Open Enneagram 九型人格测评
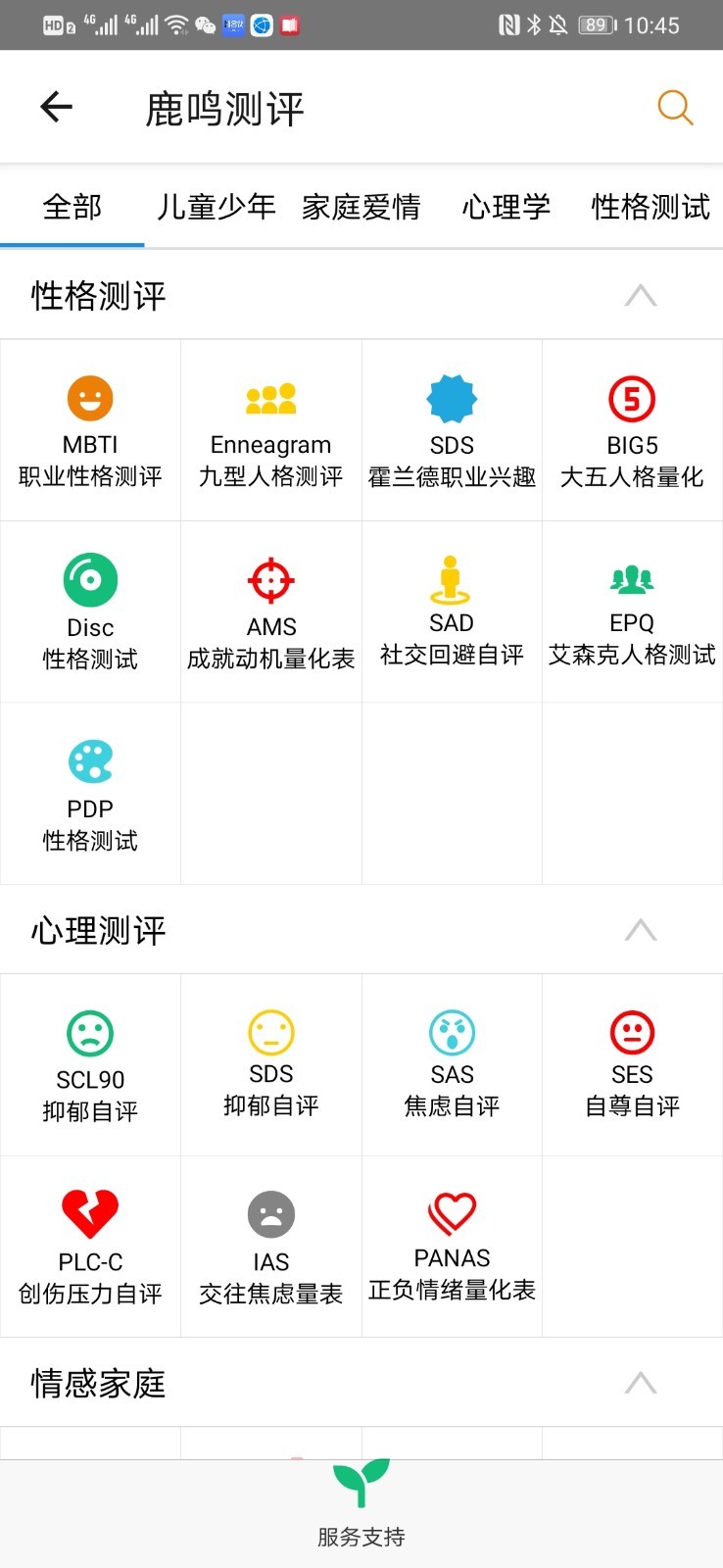The height and width of the screenshot is (1568, 723). click(271, 431)
